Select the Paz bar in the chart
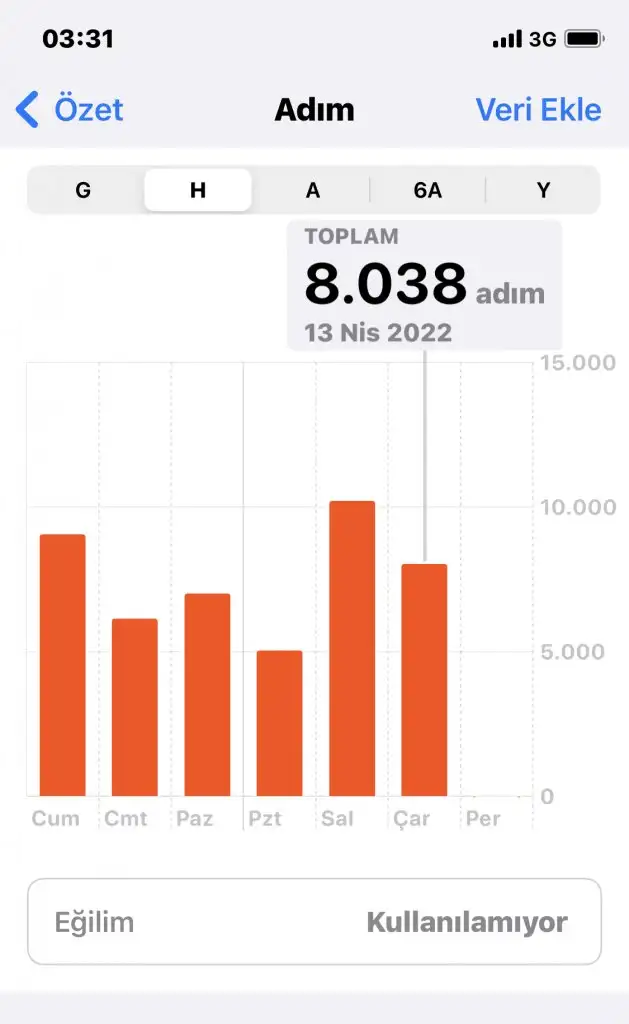Screen dimensions: 629x1024 (x=207, y=695)
